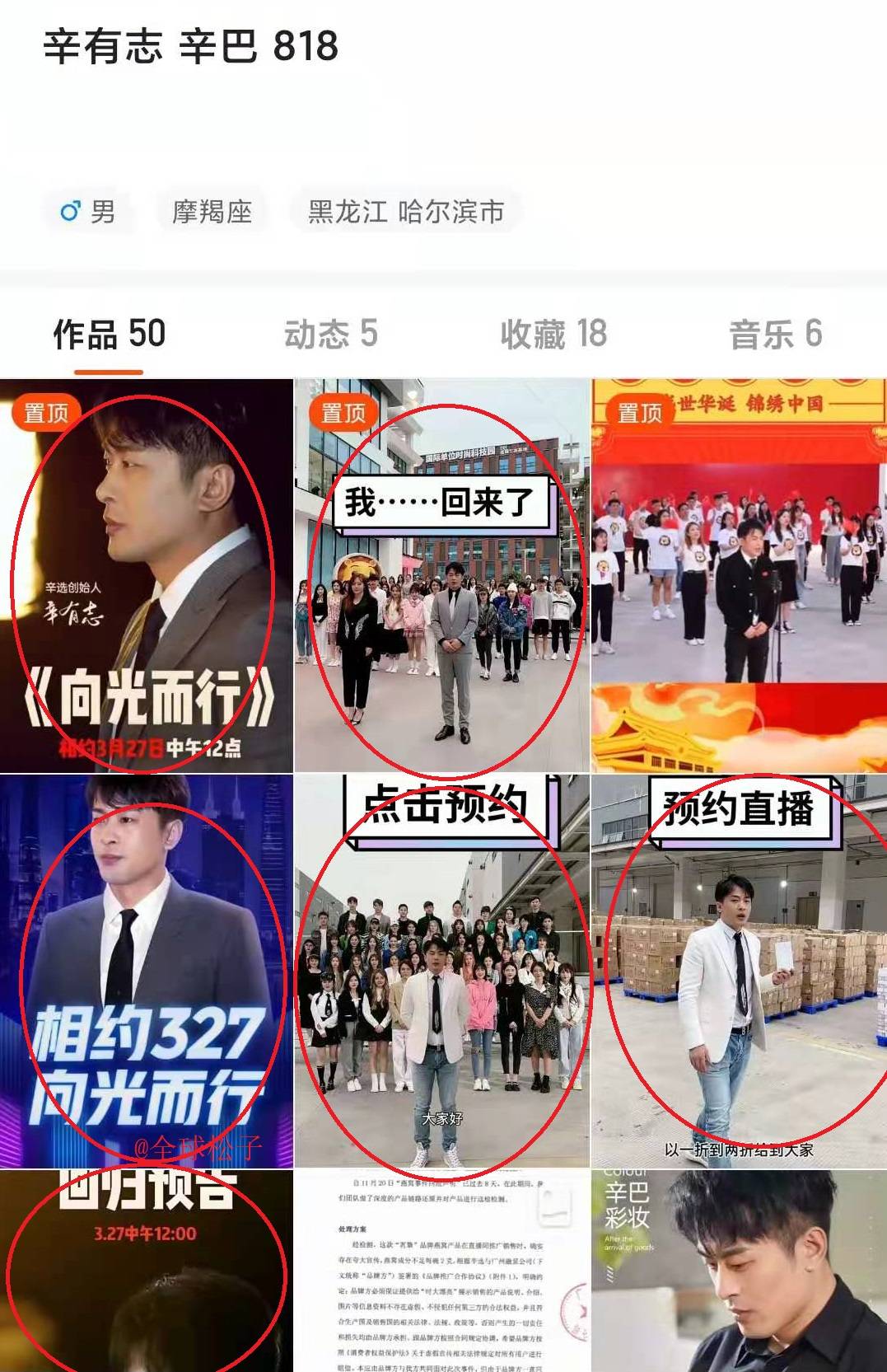
Task: Open the 回归预告 3.27 video
Action: [147, 1273]
